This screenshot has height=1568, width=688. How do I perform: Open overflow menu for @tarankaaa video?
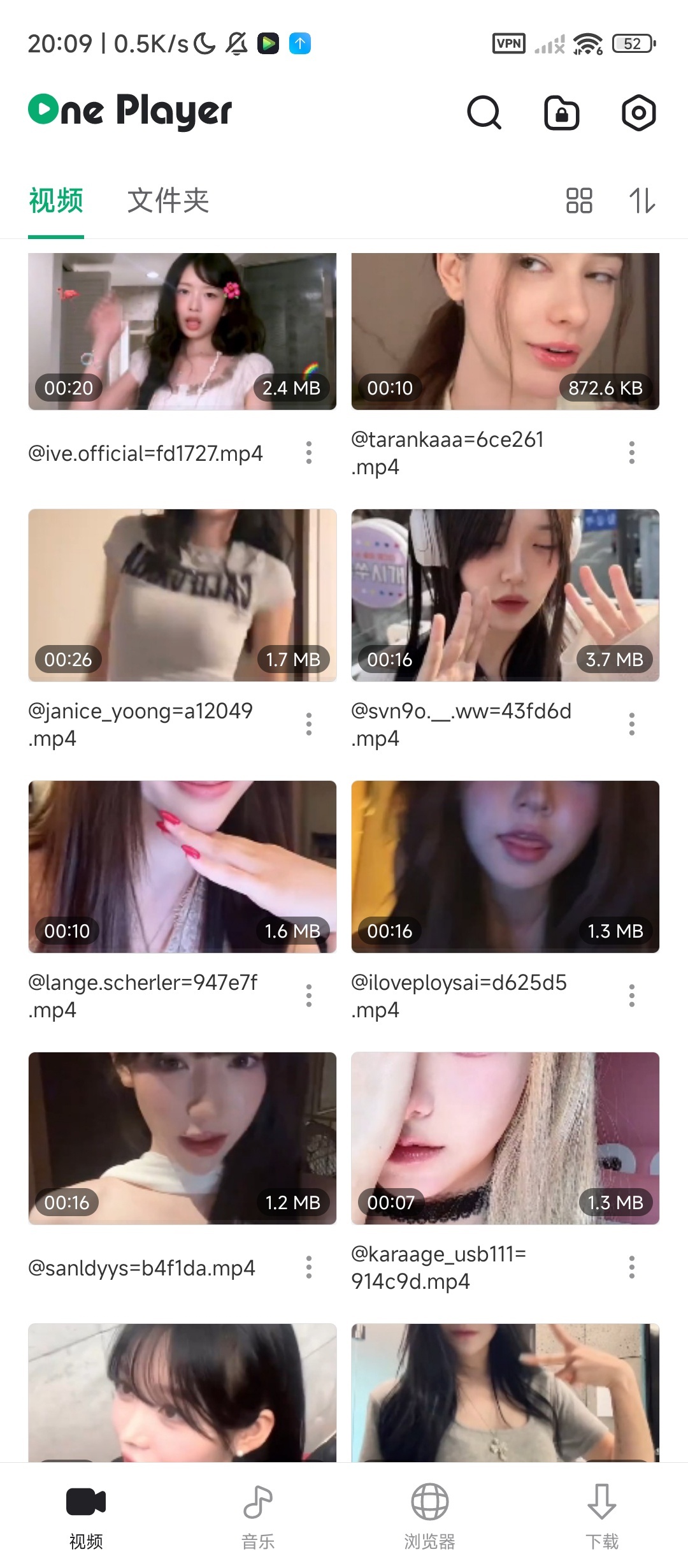click(x=631, y=453)
